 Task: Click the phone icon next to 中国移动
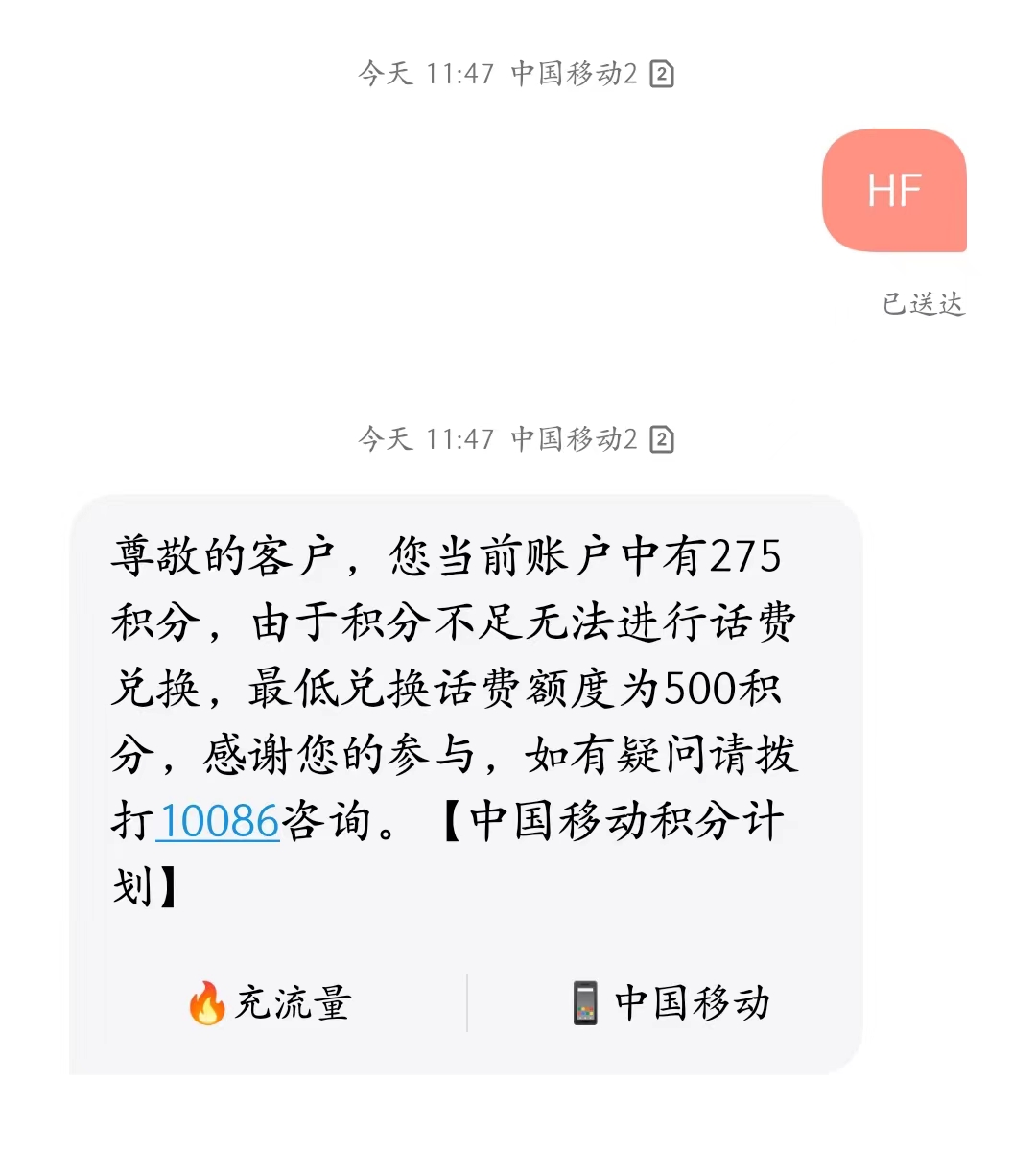coord(585,1004)
